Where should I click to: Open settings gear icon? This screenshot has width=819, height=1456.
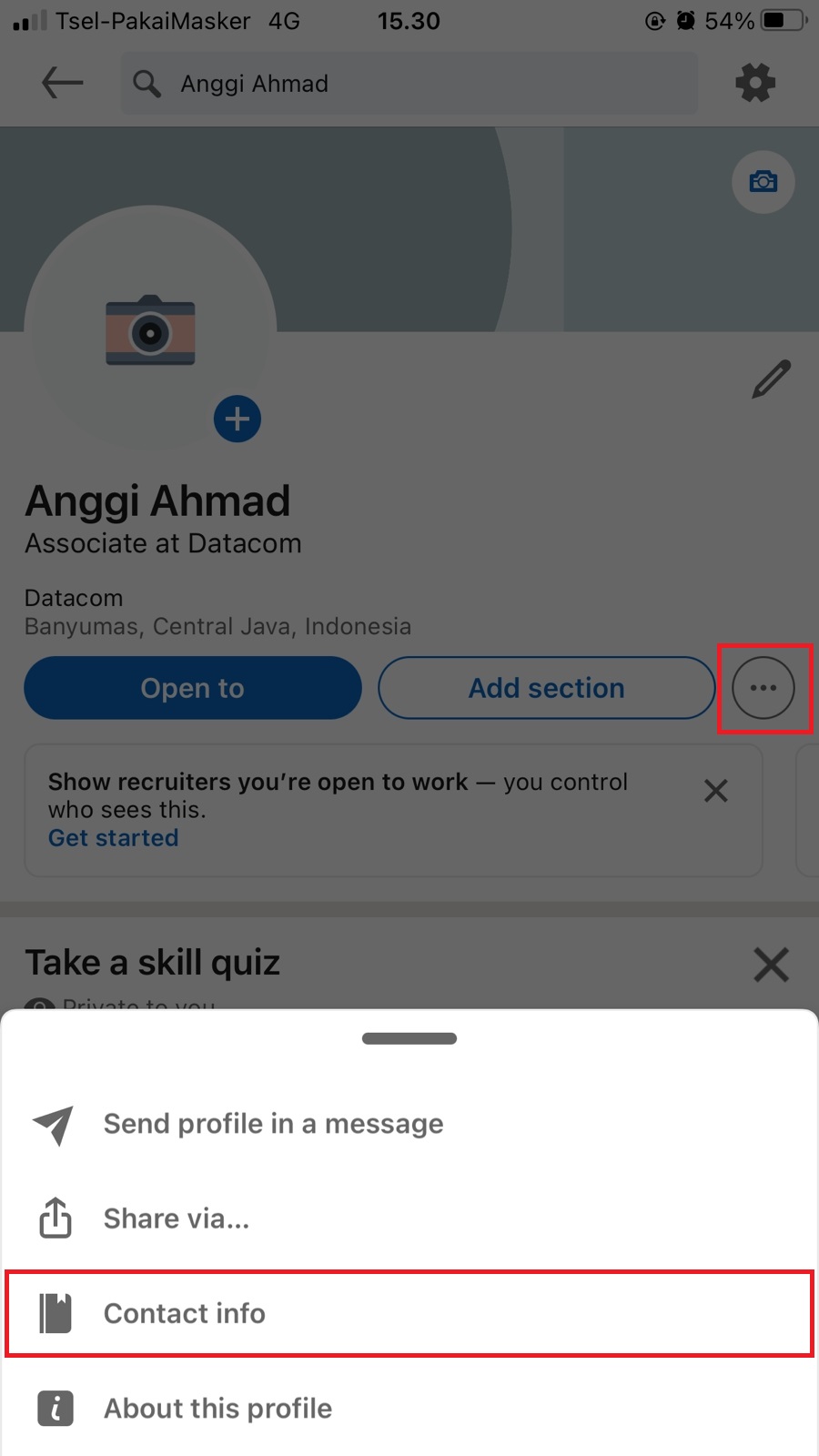click(x=755, y=83)
